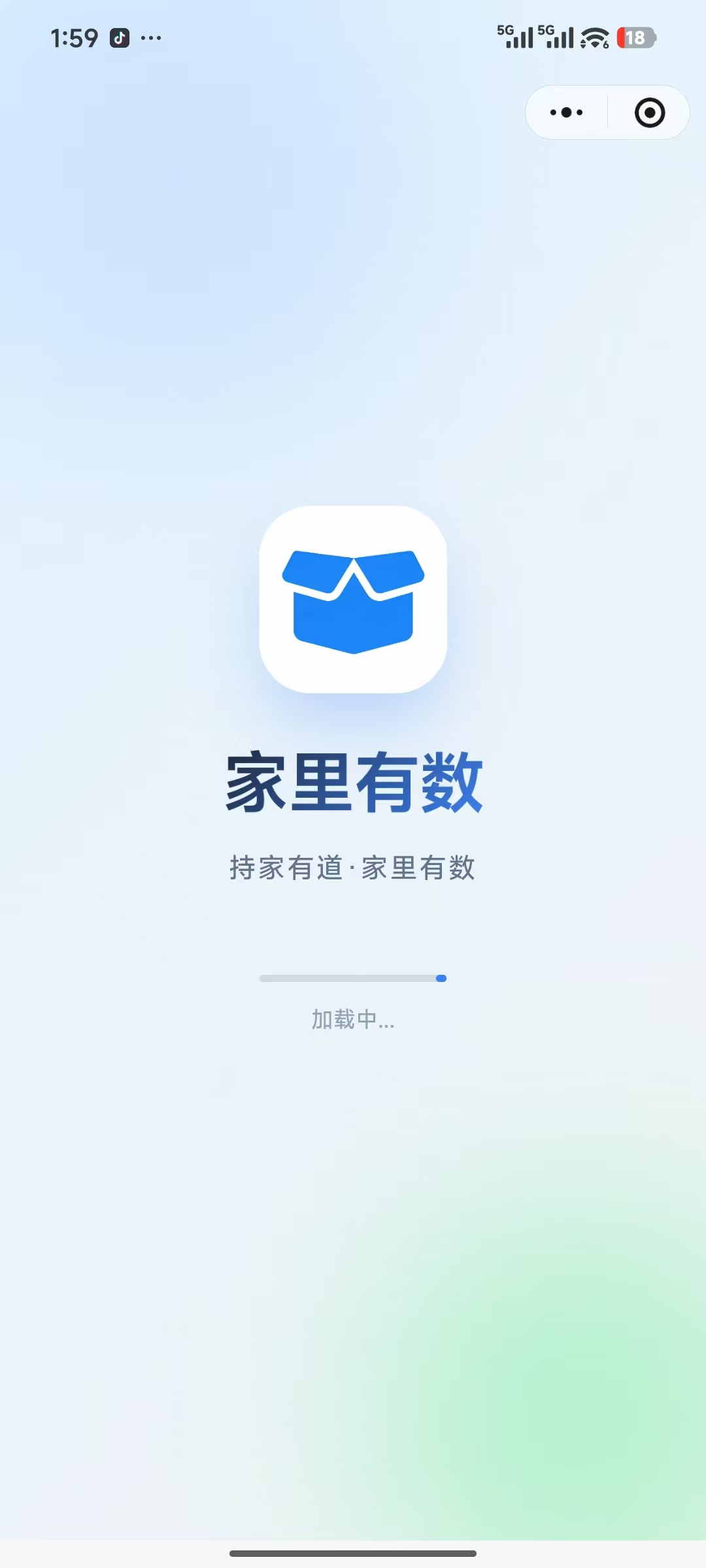
Task: Click the open box flaps inside the logo
Action: tap(352, 572)
